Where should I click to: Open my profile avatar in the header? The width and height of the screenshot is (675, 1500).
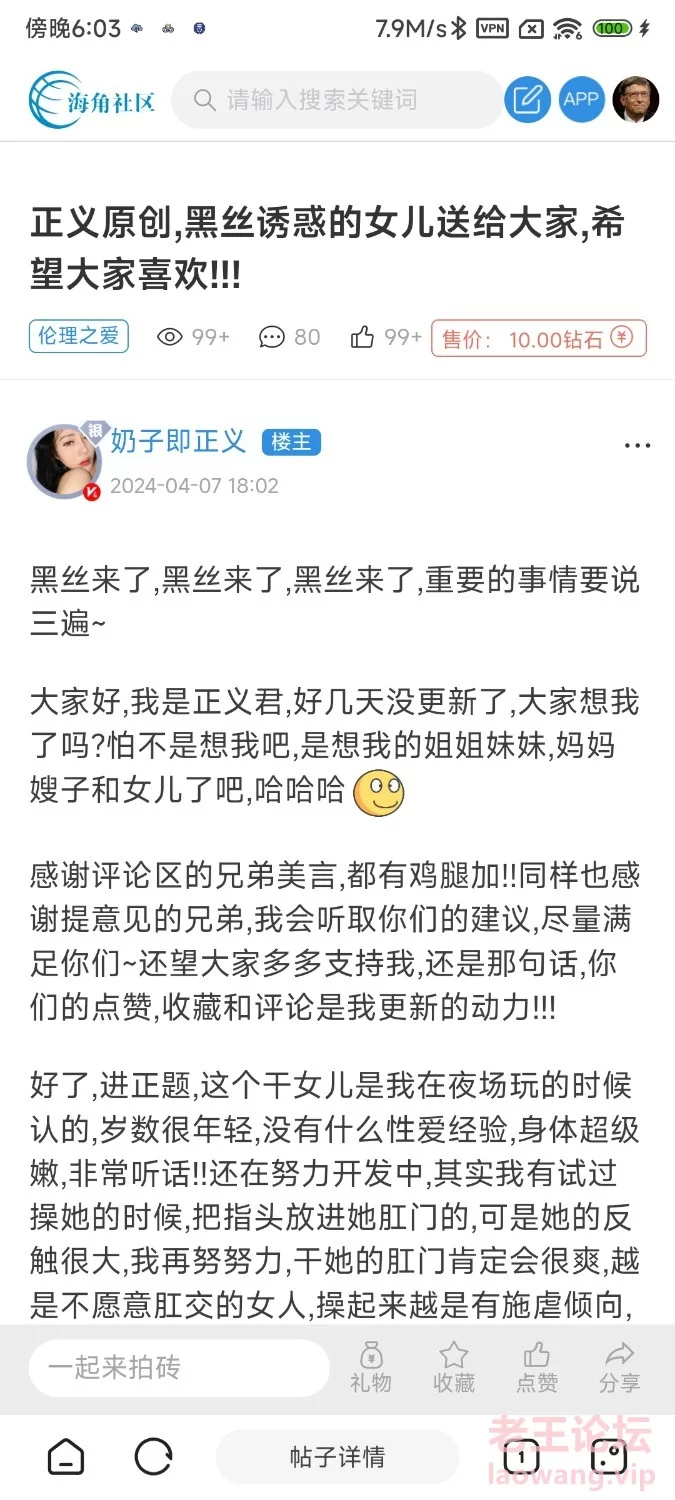635,100
